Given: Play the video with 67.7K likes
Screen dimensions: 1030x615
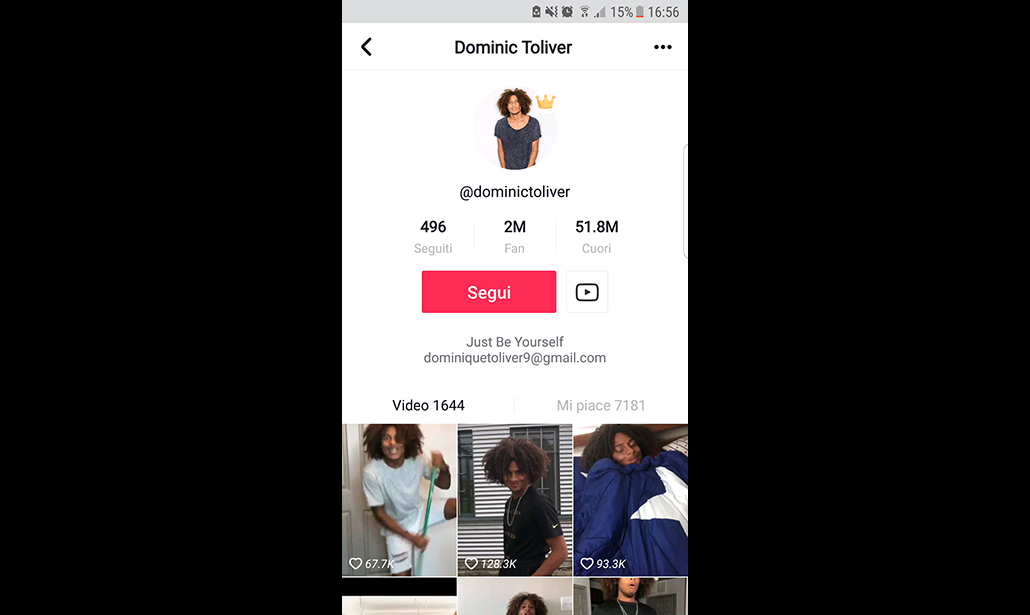Looking at the screenshot, I should click(399, 500).
